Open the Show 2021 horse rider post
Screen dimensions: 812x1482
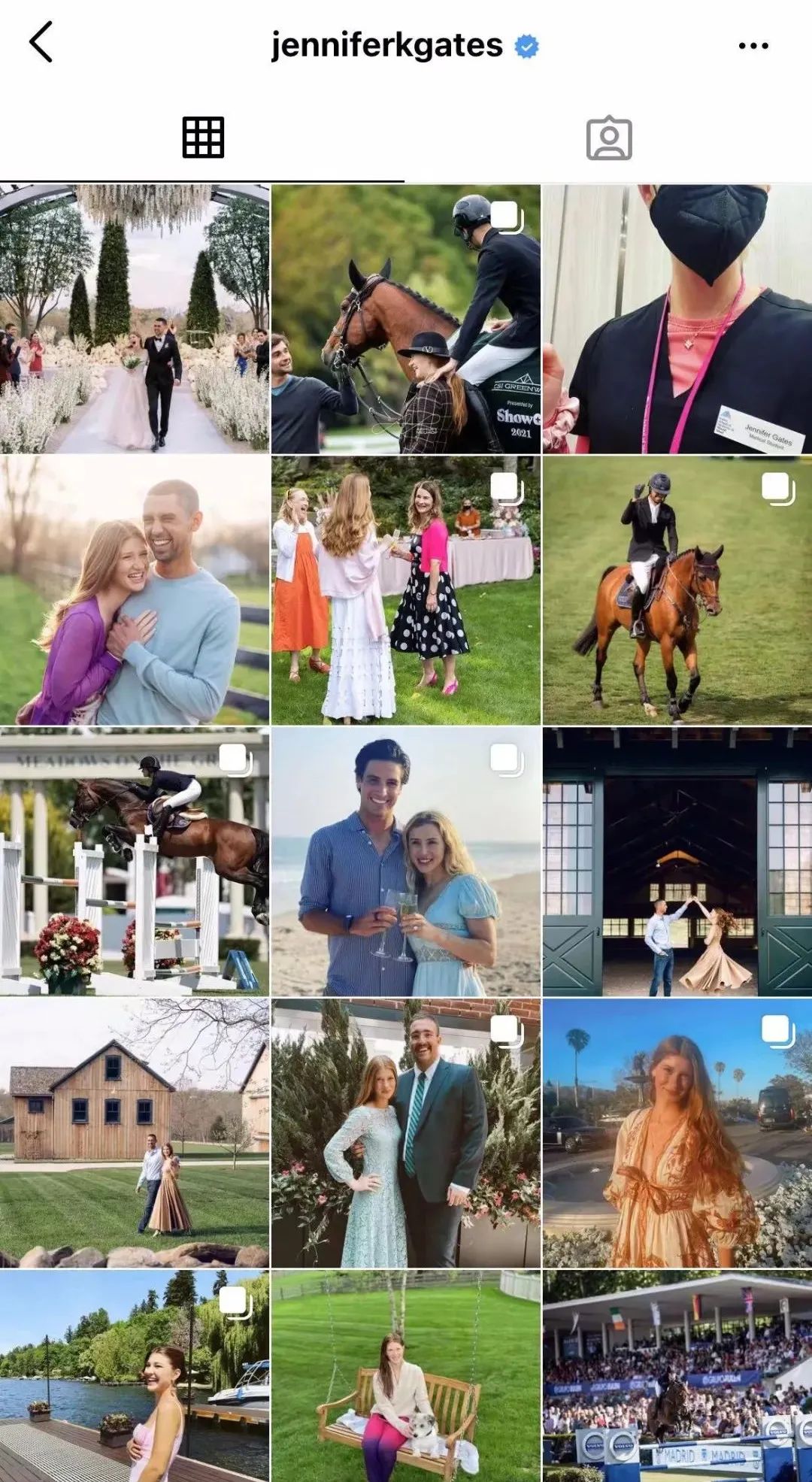coord(405,319)
